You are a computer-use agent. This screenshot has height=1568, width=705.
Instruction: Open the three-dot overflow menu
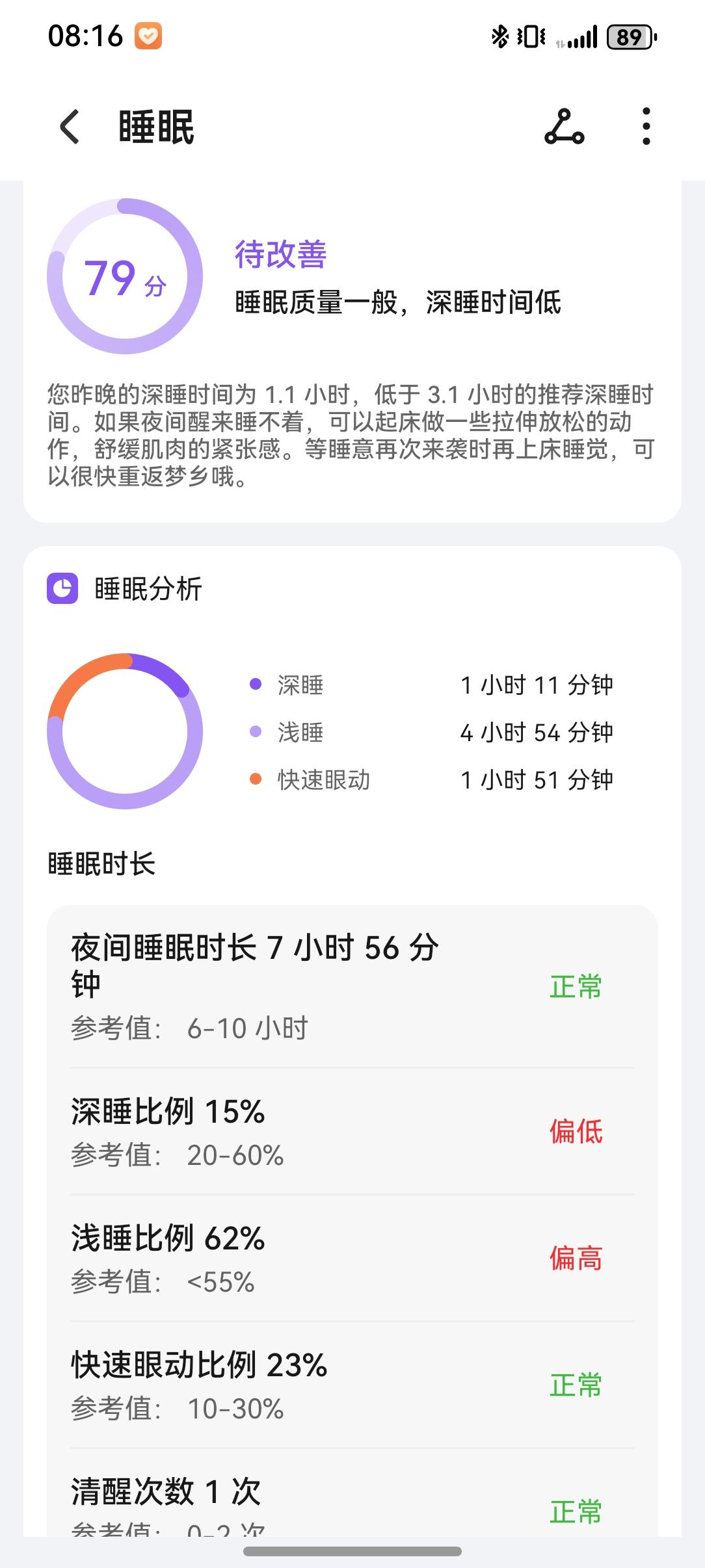645,127
